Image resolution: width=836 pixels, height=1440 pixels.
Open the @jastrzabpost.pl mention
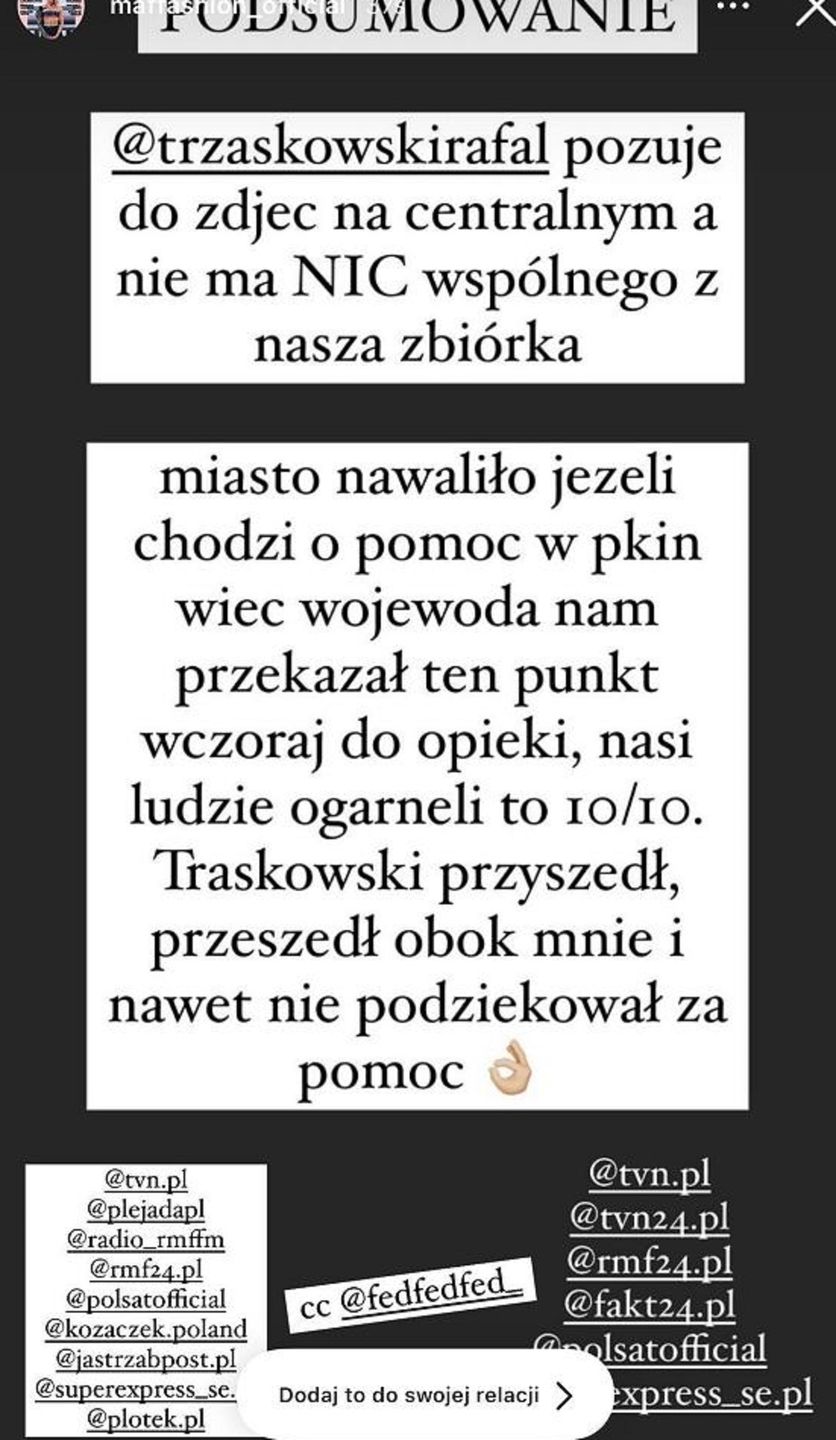(x=146, y=1359)
